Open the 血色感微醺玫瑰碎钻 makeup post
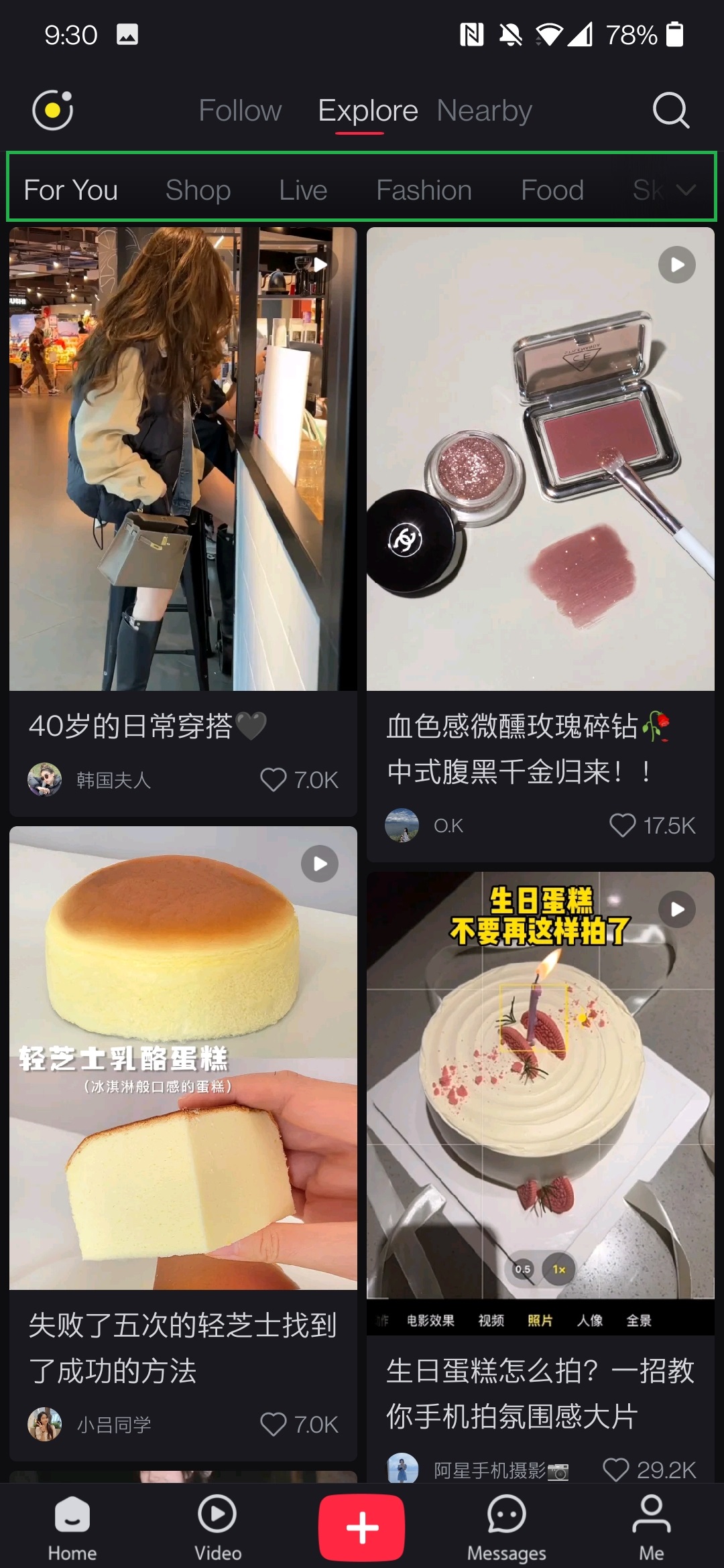 coord(540,544)
